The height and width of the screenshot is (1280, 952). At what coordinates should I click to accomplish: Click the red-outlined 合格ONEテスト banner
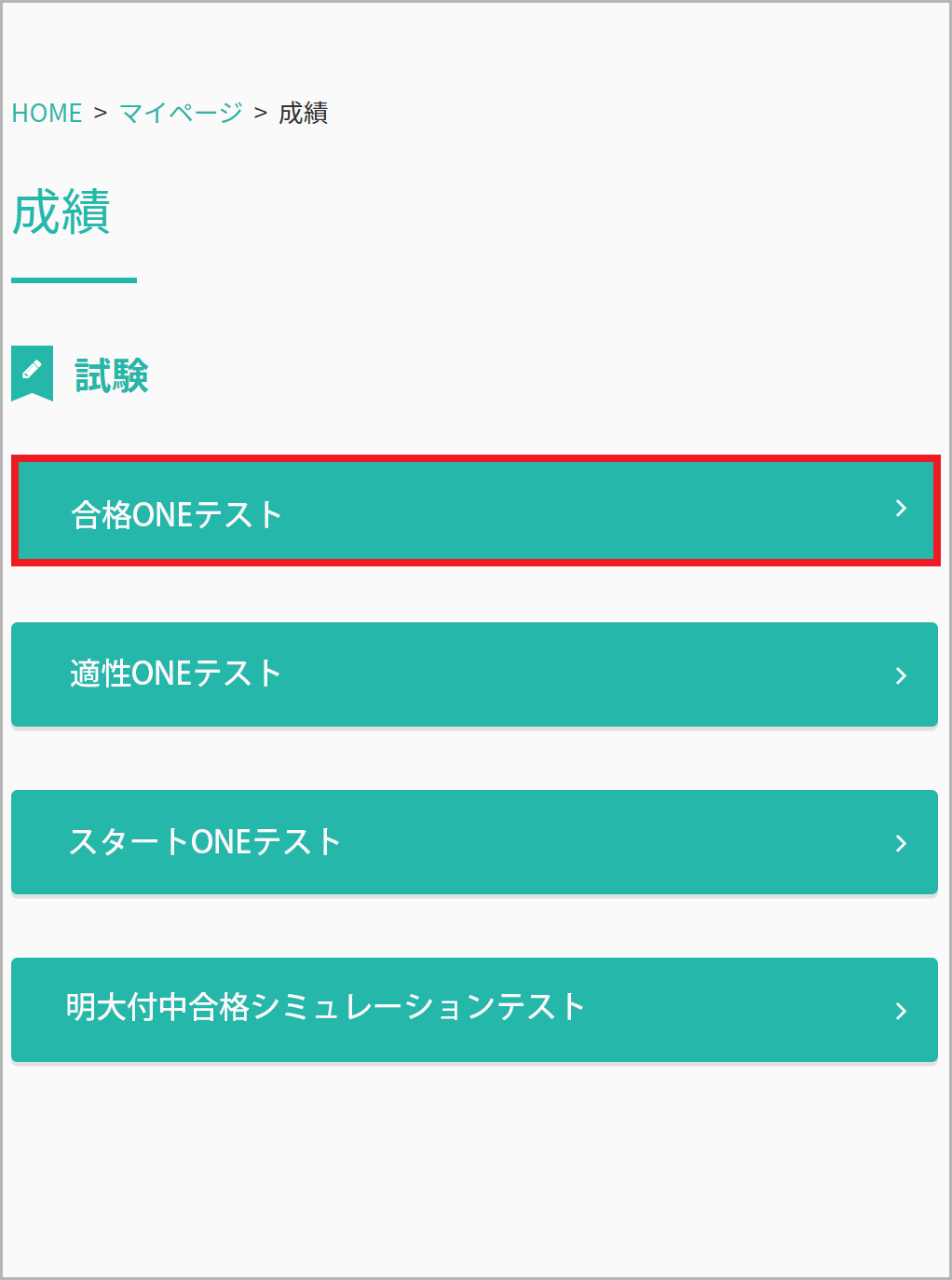click(x=475, y=510)
